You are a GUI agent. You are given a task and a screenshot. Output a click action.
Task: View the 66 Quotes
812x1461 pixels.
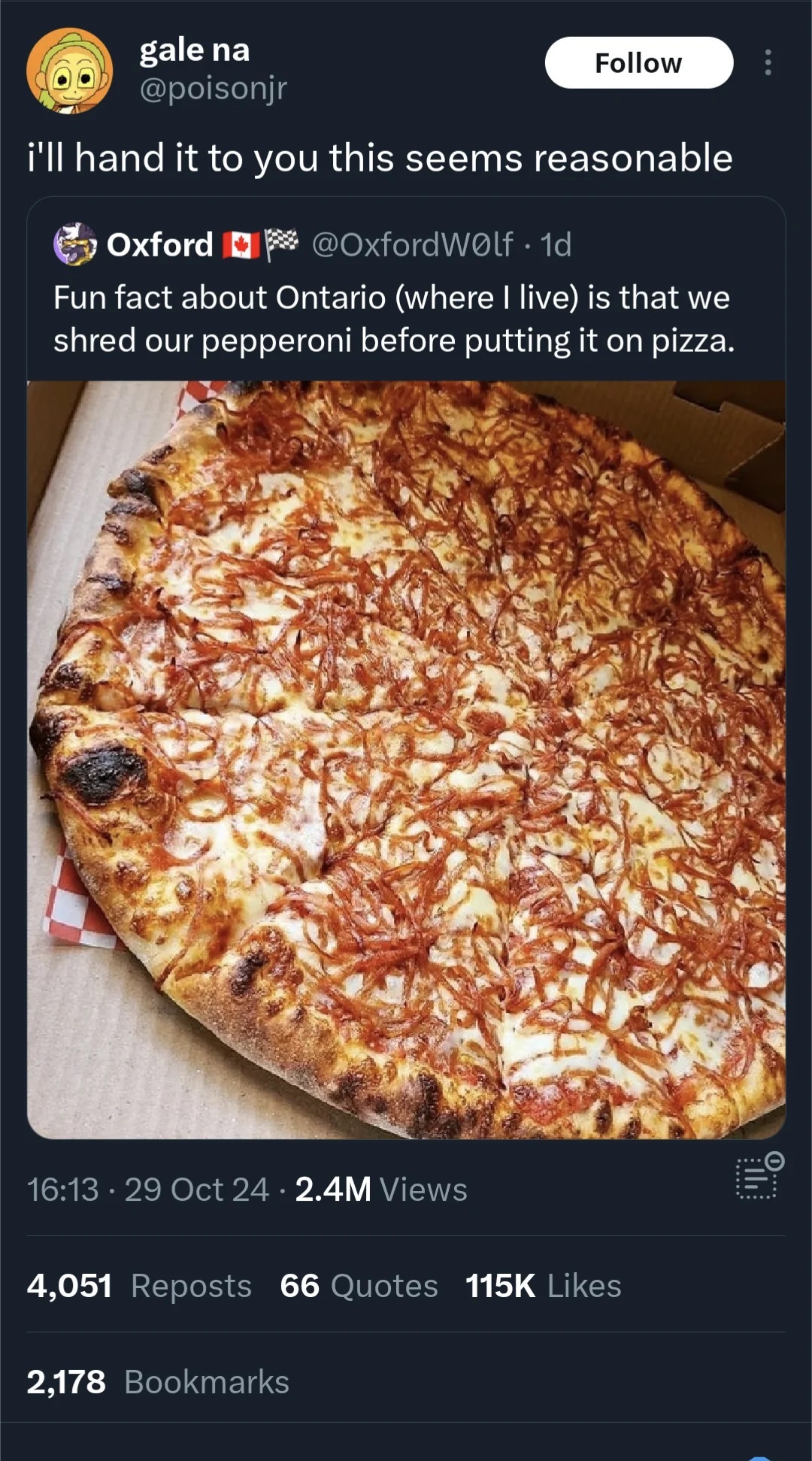click(359, 1286)
